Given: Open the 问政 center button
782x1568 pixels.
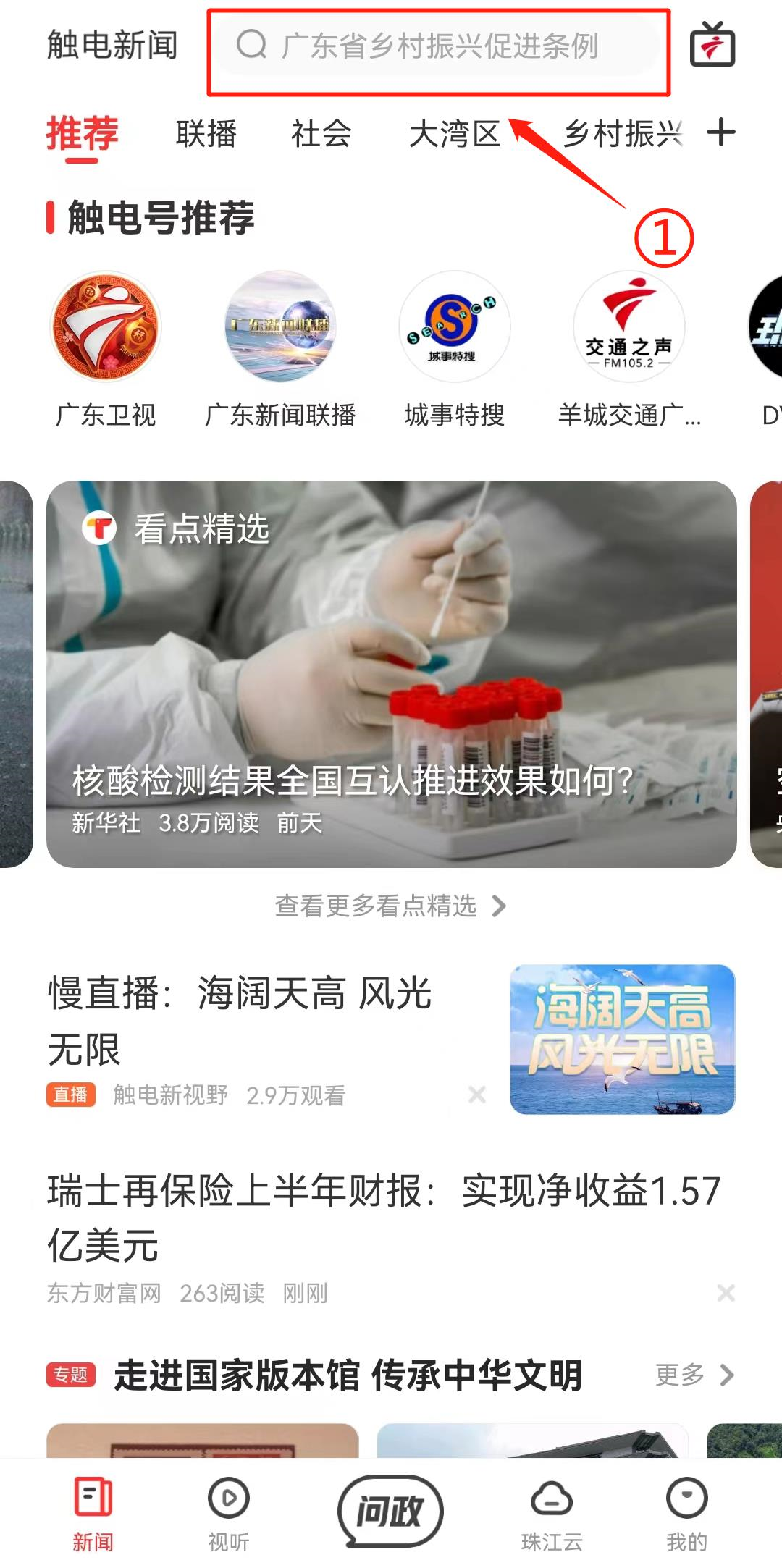Looking at the screenshot, I should click(x=390, y=1511).
